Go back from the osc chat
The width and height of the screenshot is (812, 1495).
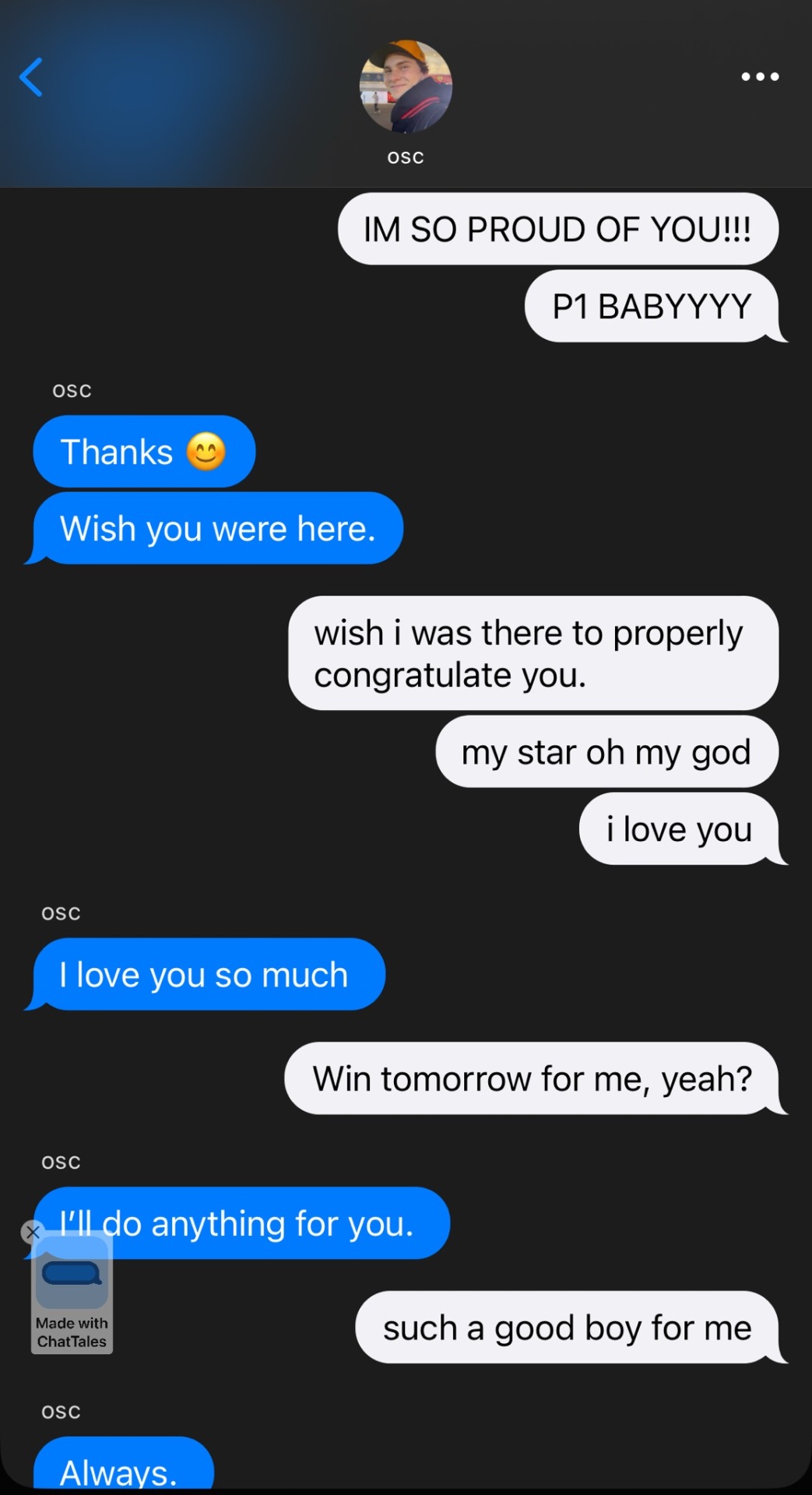point(31,77)
